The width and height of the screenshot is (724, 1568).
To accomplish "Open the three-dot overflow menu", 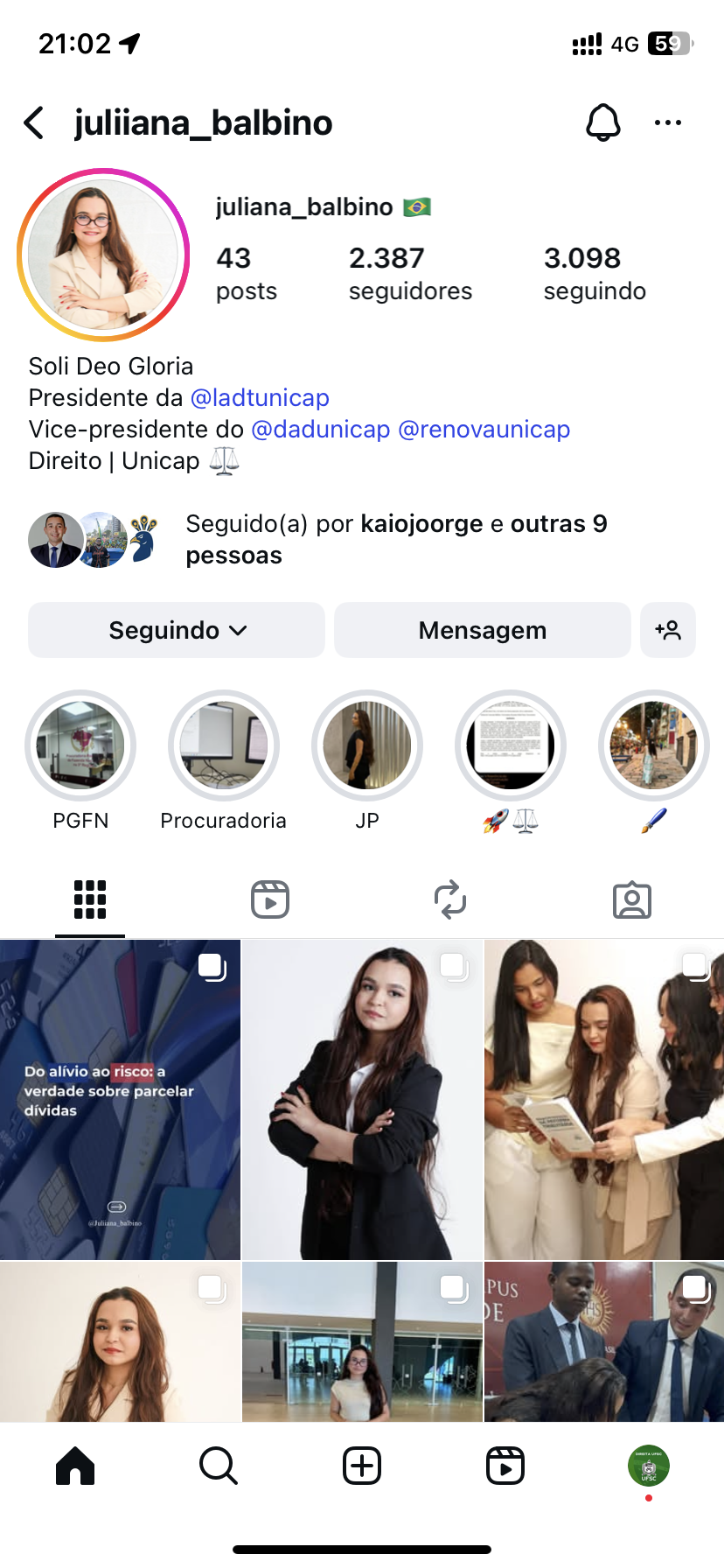I will coord(668,122).
